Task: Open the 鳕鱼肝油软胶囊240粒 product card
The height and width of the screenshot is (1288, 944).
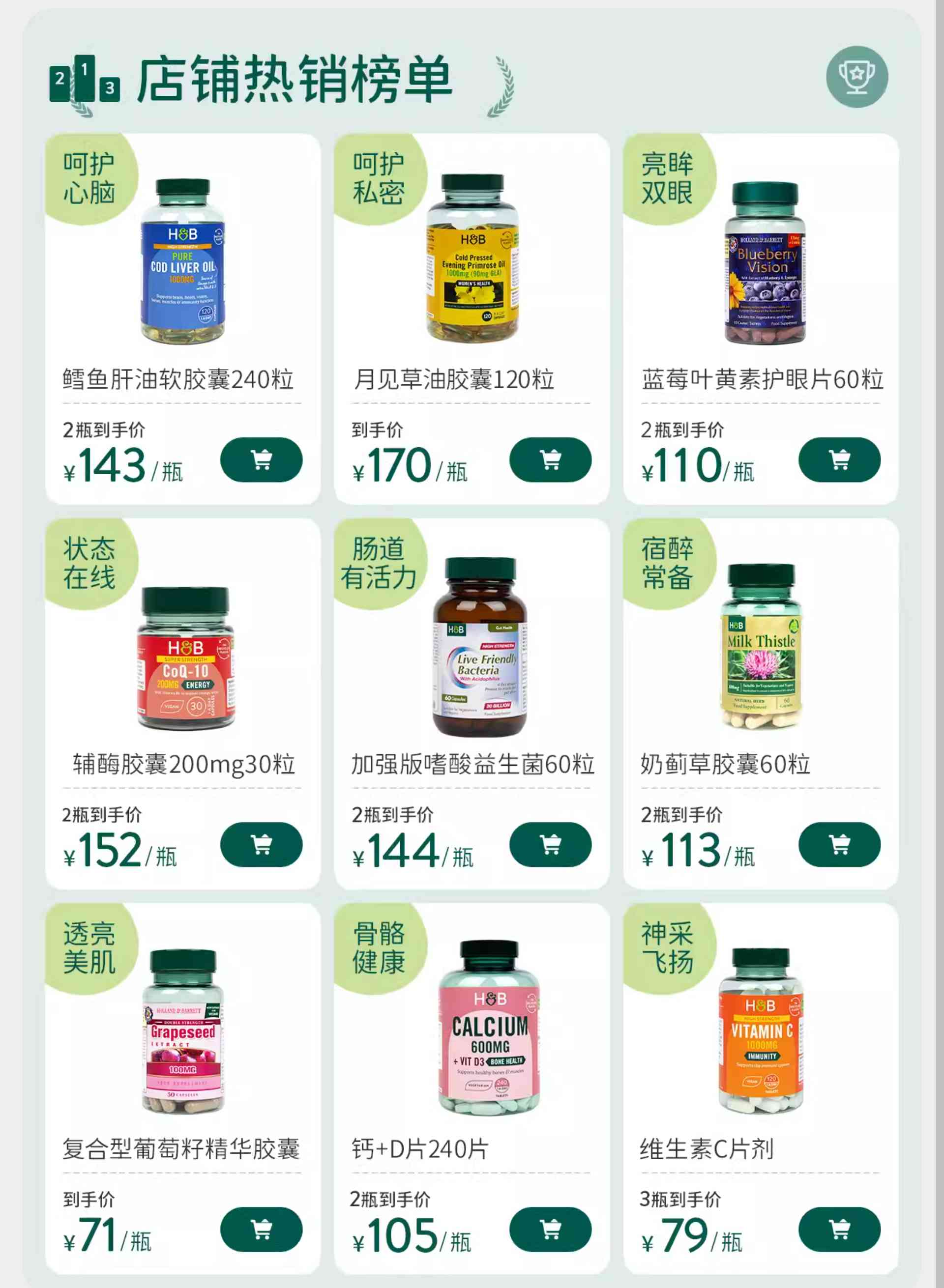Action: (x=183, y=263)
